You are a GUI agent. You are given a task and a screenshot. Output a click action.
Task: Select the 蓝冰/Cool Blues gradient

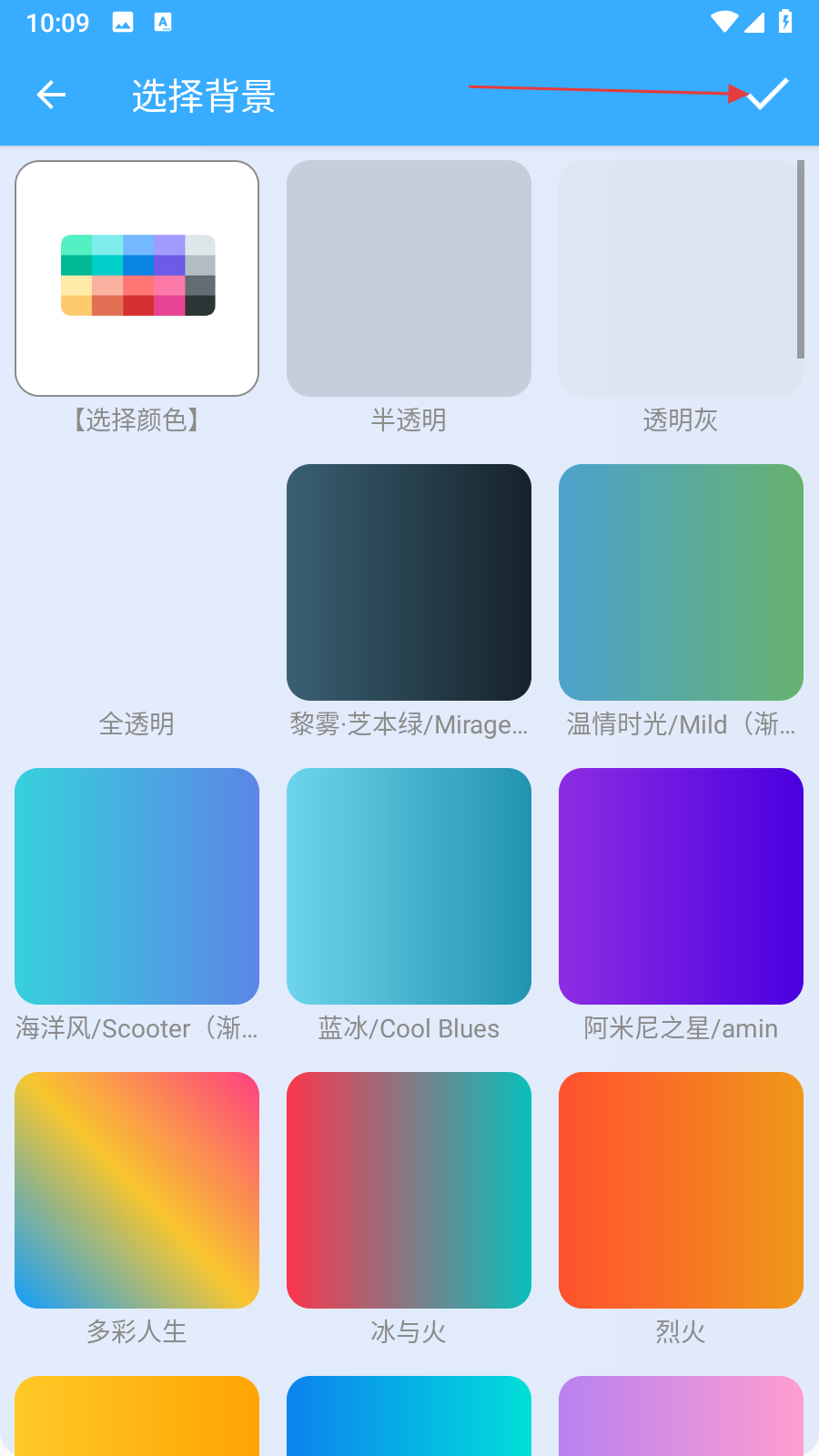point(409,886)
